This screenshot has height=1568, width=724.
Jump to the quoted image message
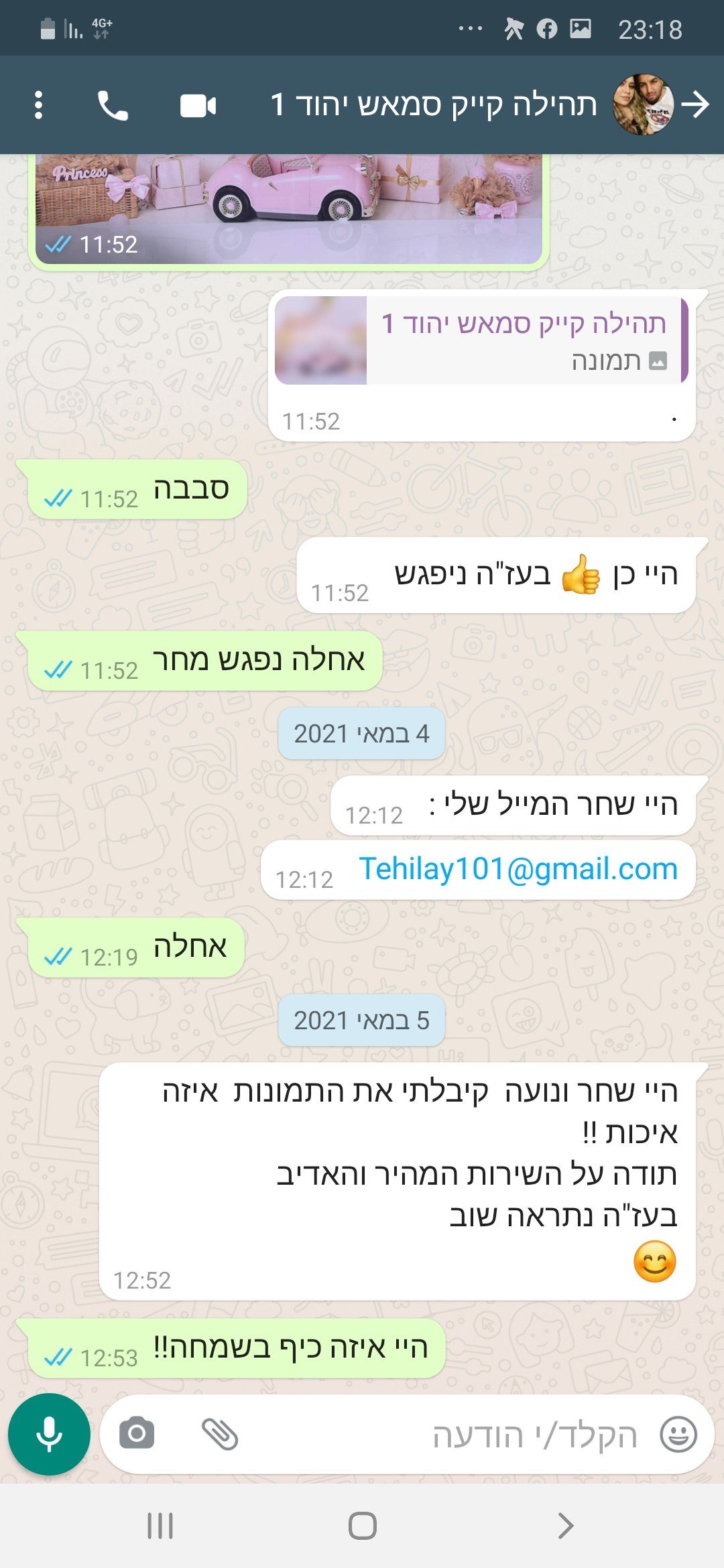click(480, 341)
